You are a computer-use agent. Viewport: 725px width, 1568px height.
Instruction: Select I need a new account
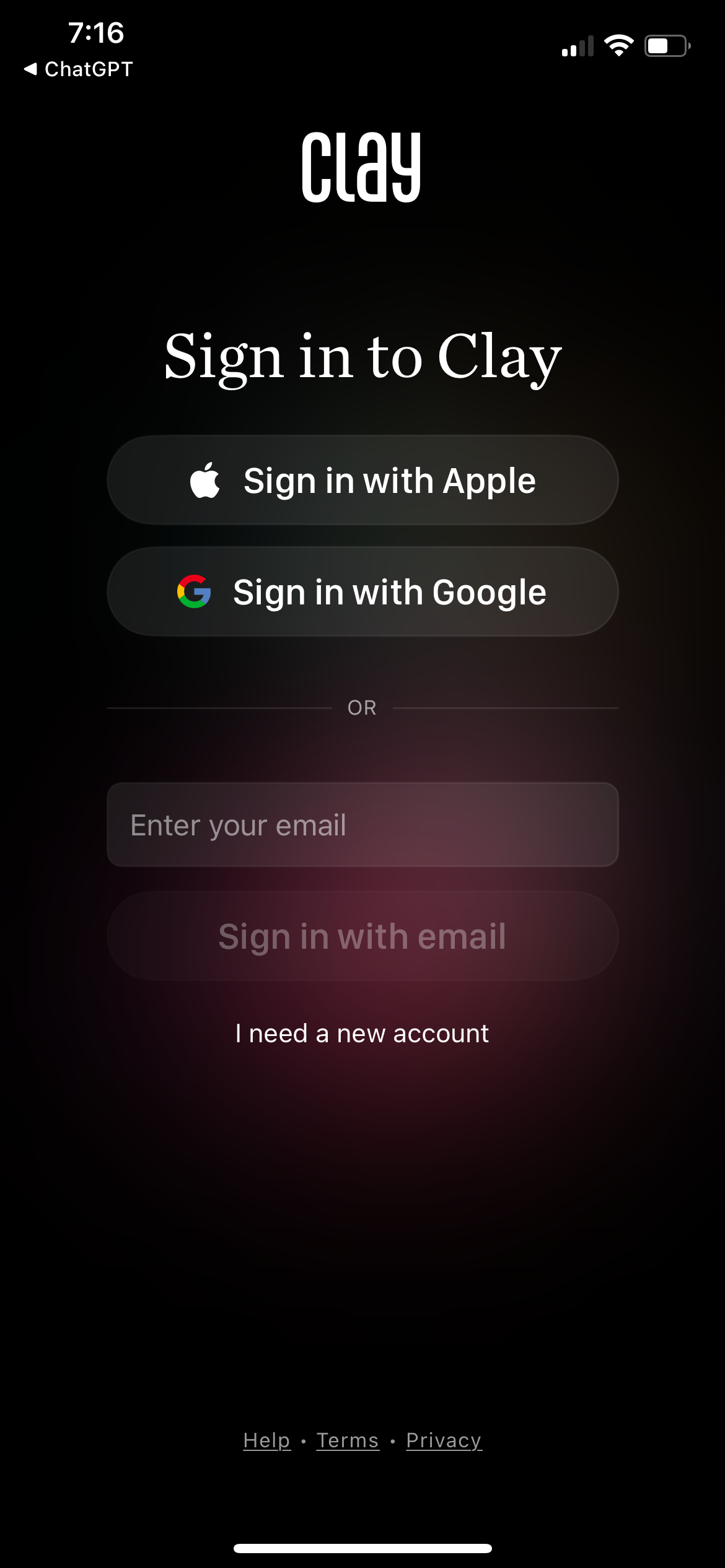pos(362,1034)
